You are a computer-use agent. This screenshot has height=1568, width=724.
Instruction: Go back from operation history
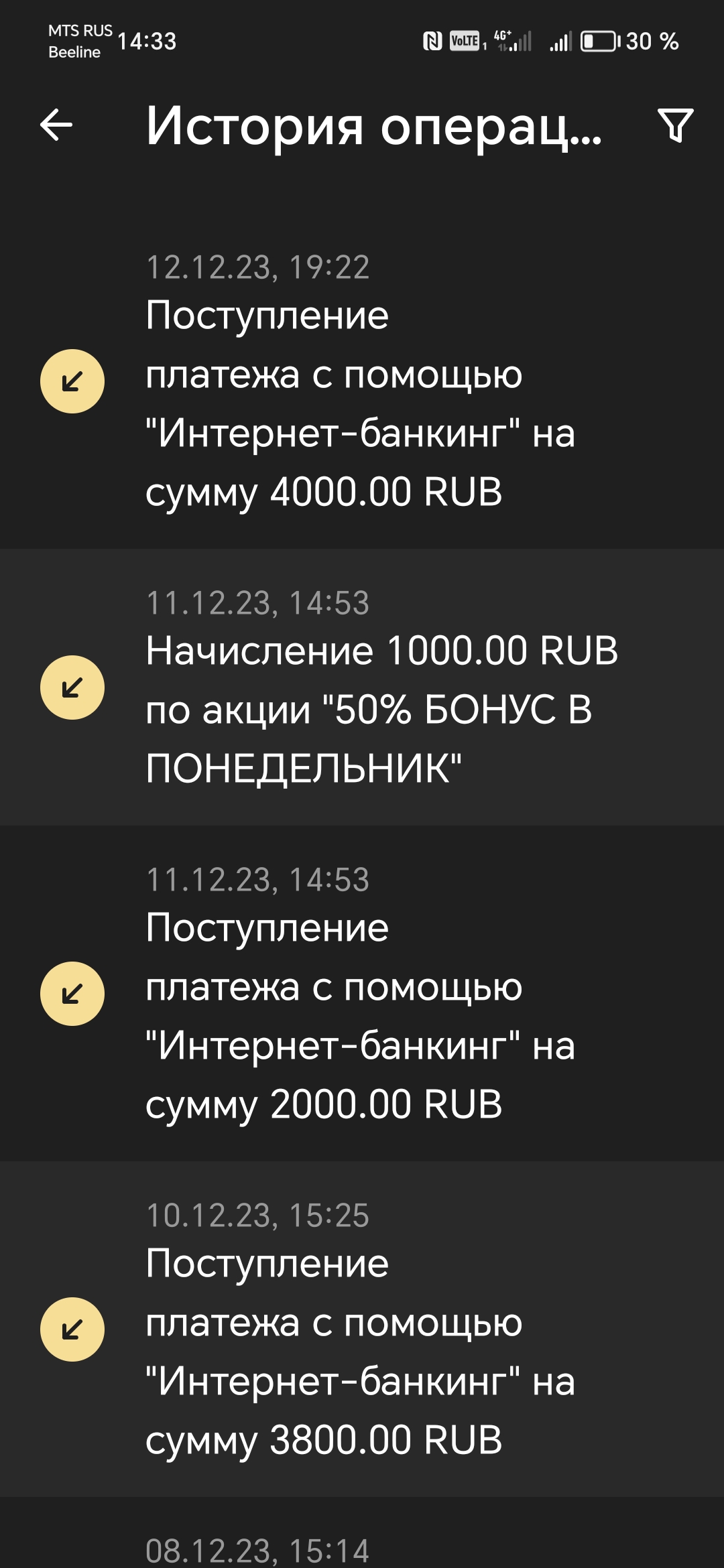(x=56, y=125)
